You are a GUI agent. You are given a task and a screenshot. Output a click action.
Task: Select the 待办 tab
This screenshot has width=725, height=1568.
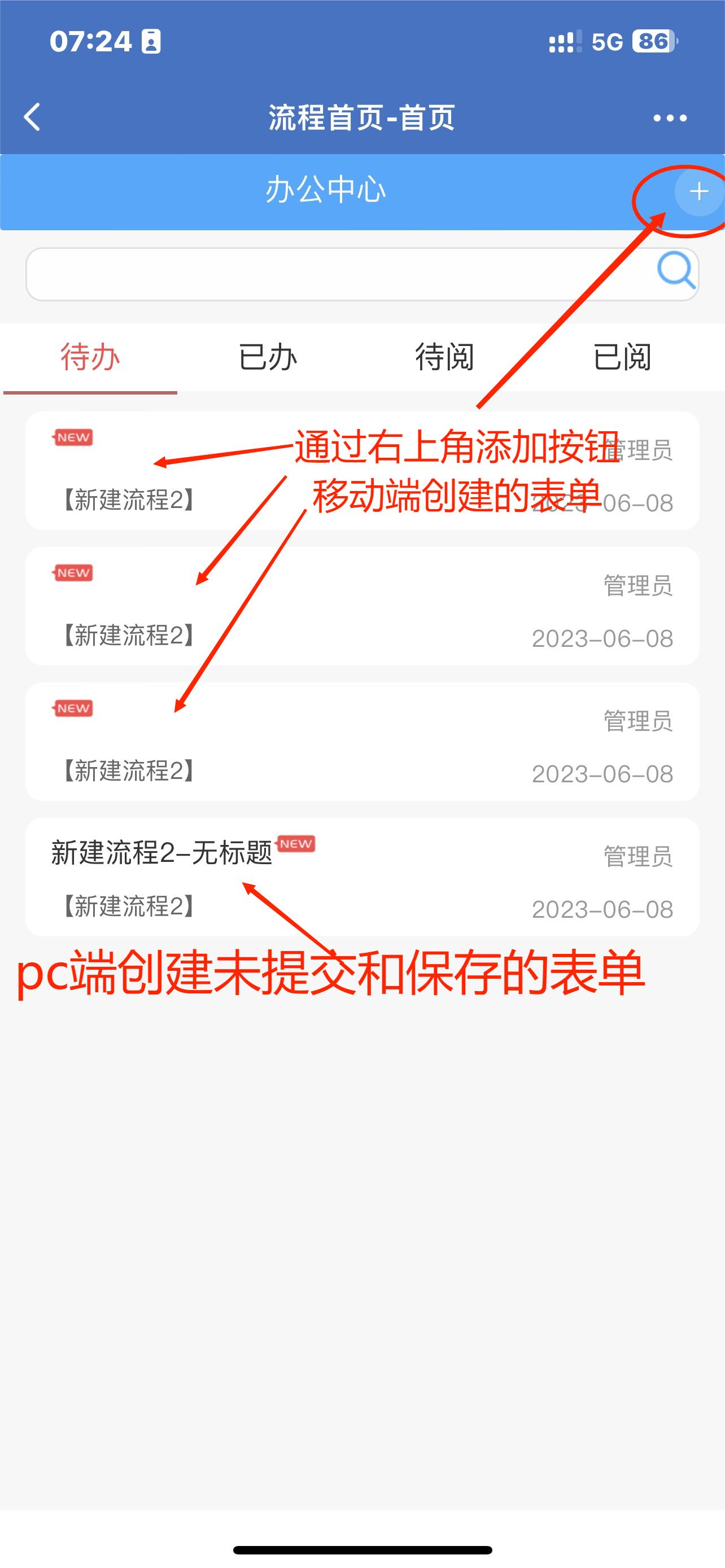(x=90, y=357)
